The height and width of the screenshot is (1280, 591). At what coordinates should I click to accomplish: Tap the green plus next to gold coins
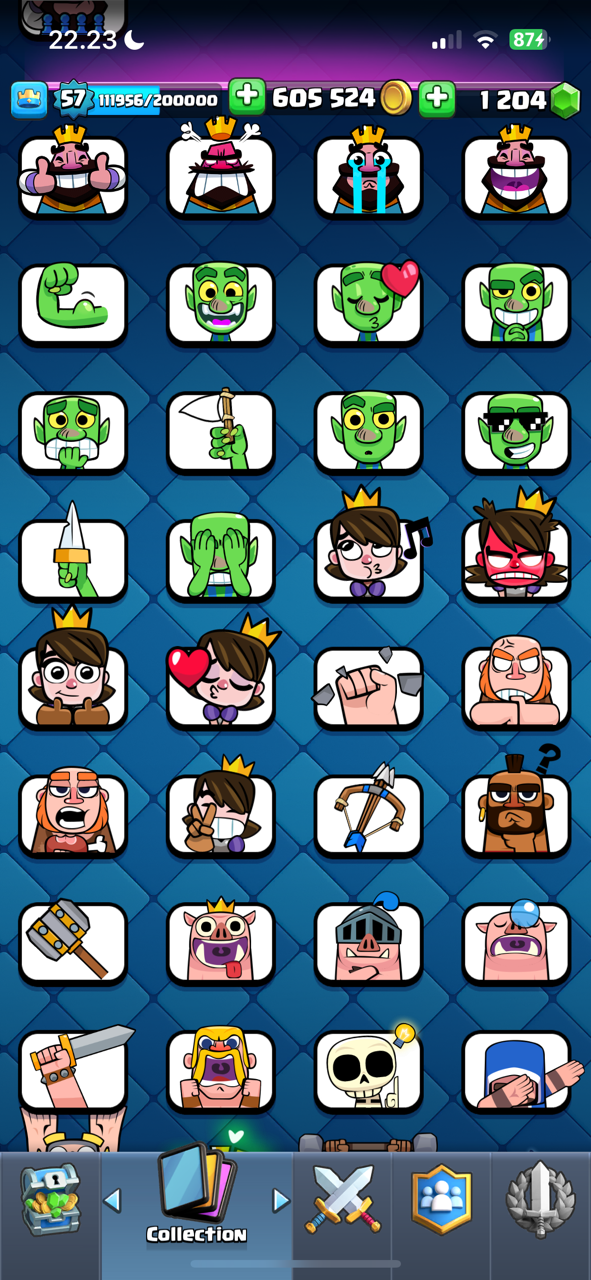pos(247,97)
